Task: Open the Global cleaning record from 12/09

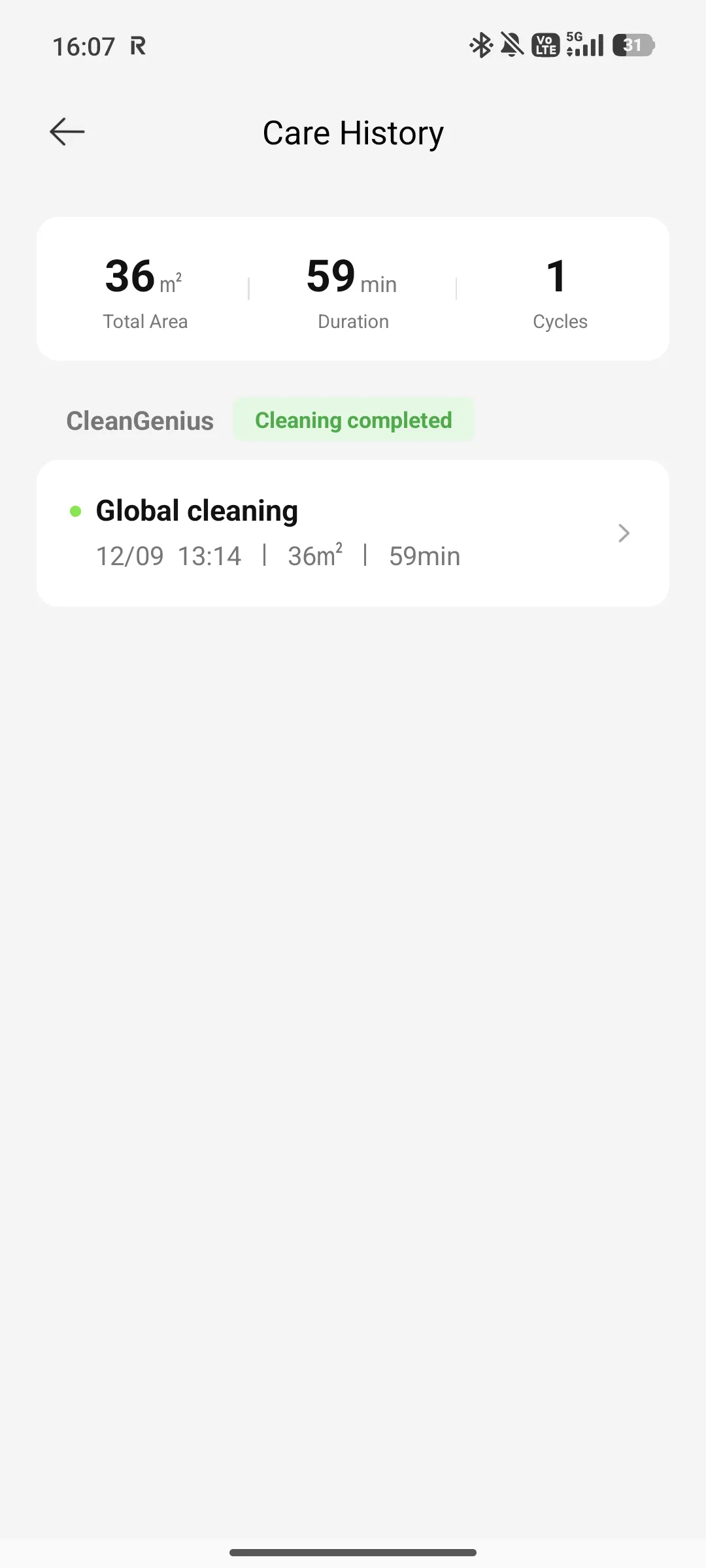Action: (353, 533)
